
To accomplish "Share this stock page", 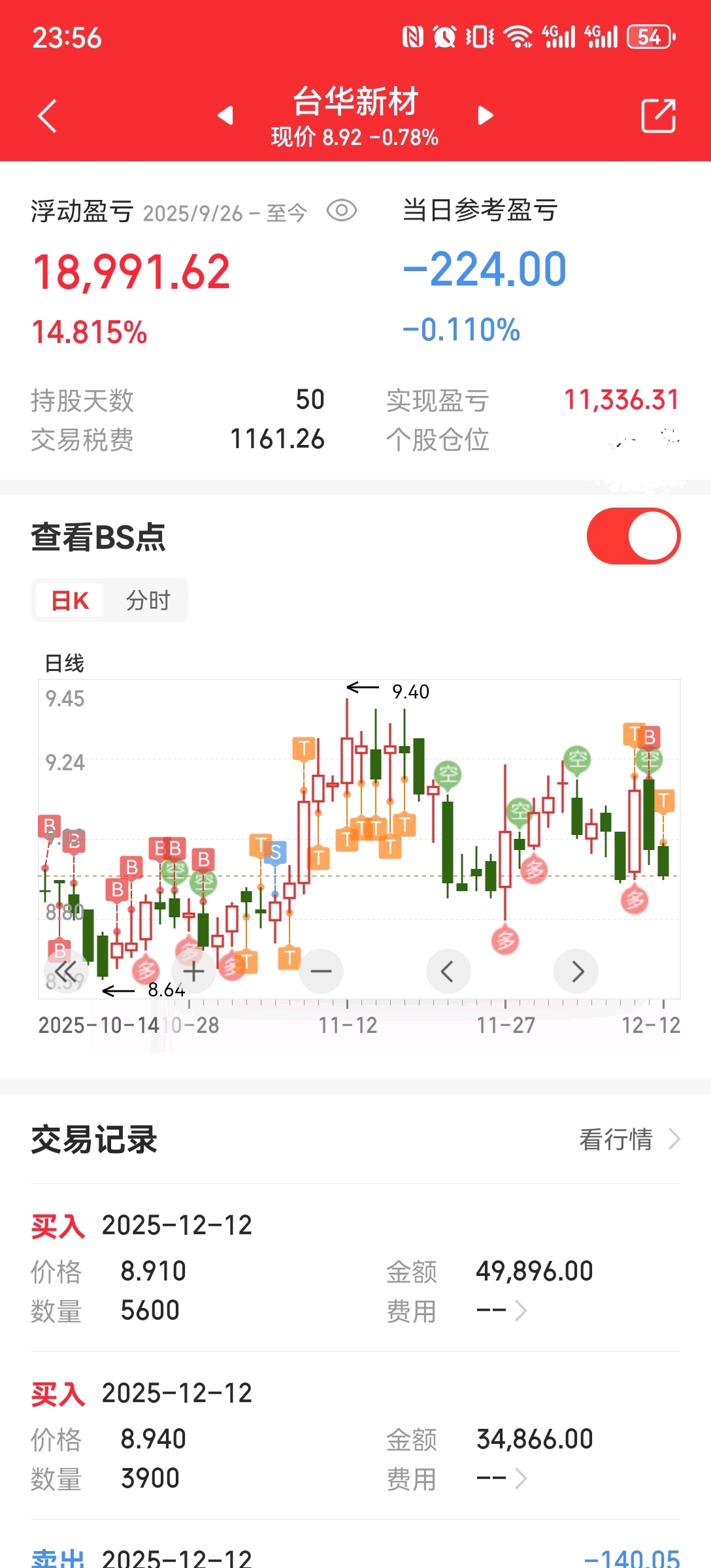I will [658, 116].
